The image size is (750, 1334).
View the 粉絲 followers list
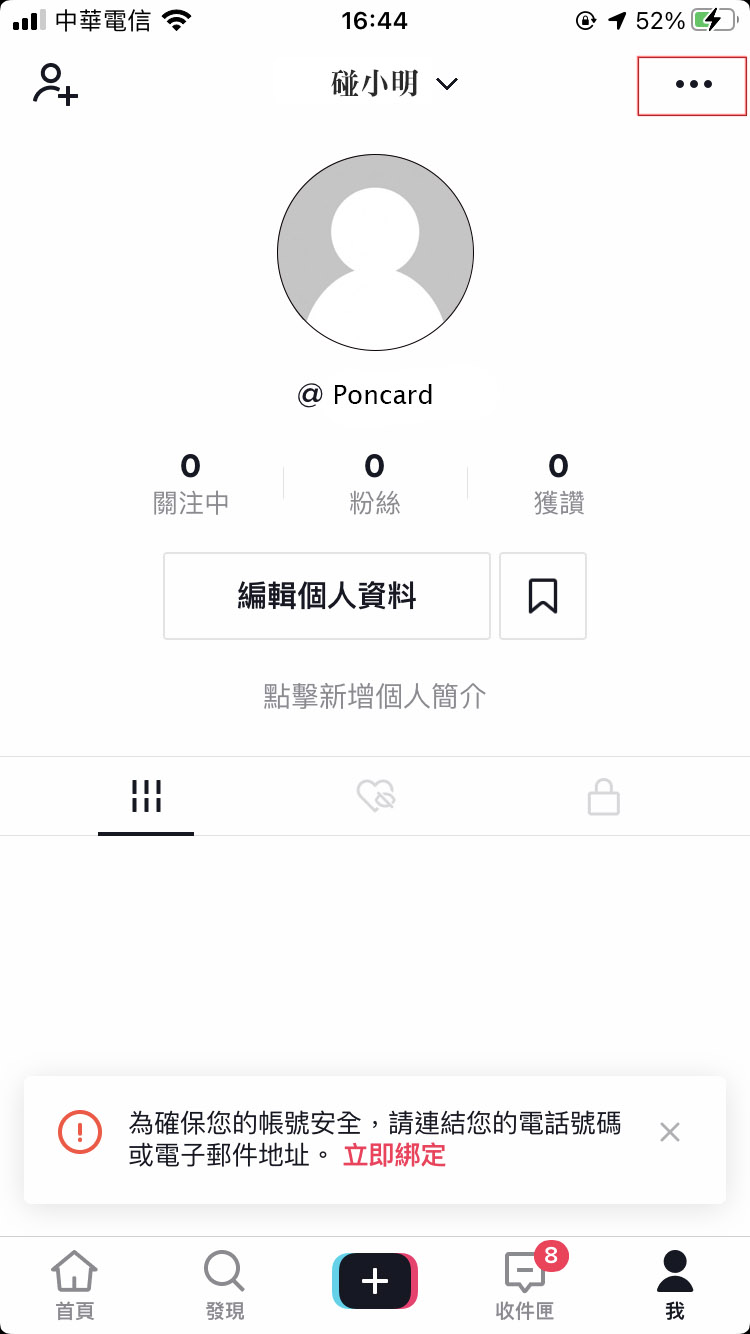375,483
